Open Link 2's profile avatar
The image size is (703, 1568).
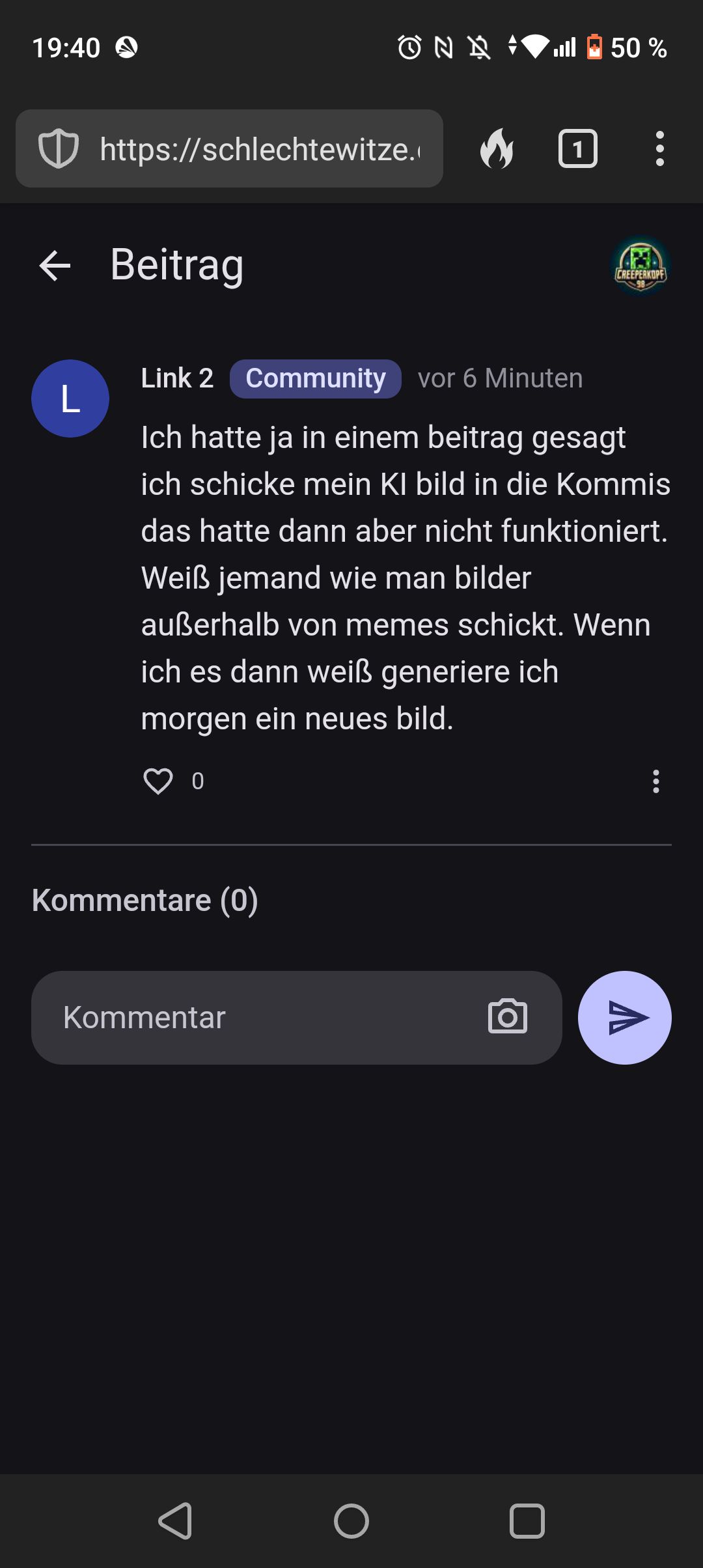(x=70, y=399)
